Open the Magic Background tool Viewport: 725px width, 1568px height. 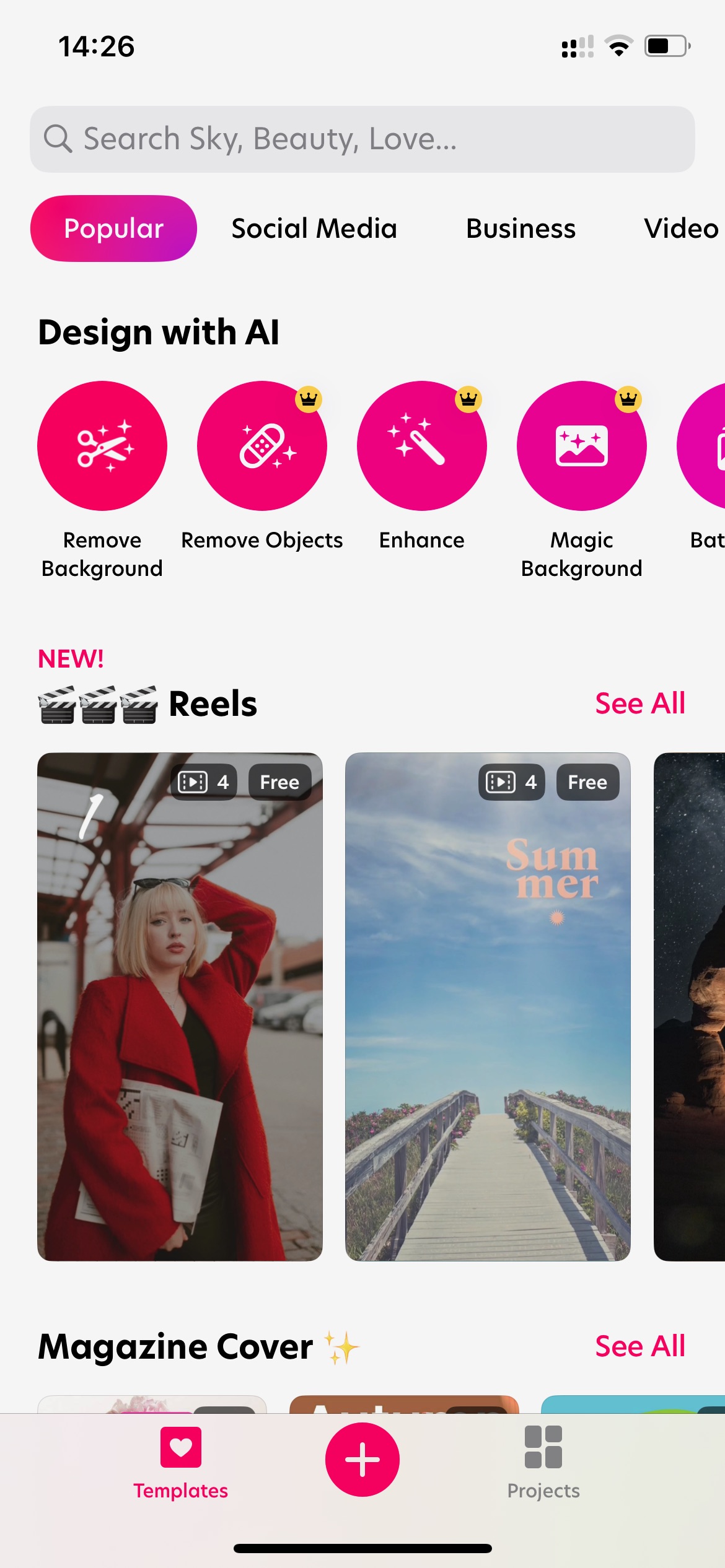[x=582, y=446]
